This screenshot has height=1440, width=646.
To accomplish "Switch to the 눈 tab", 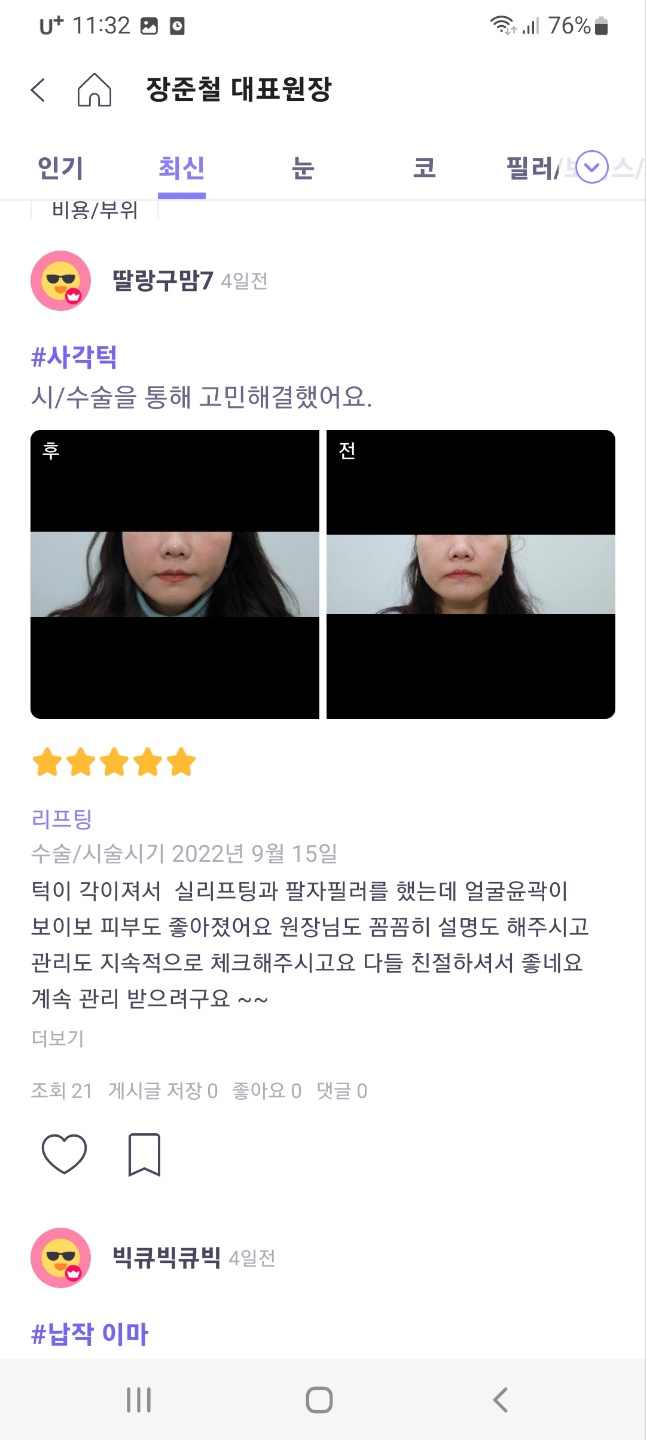I will [x=303, y=168].
